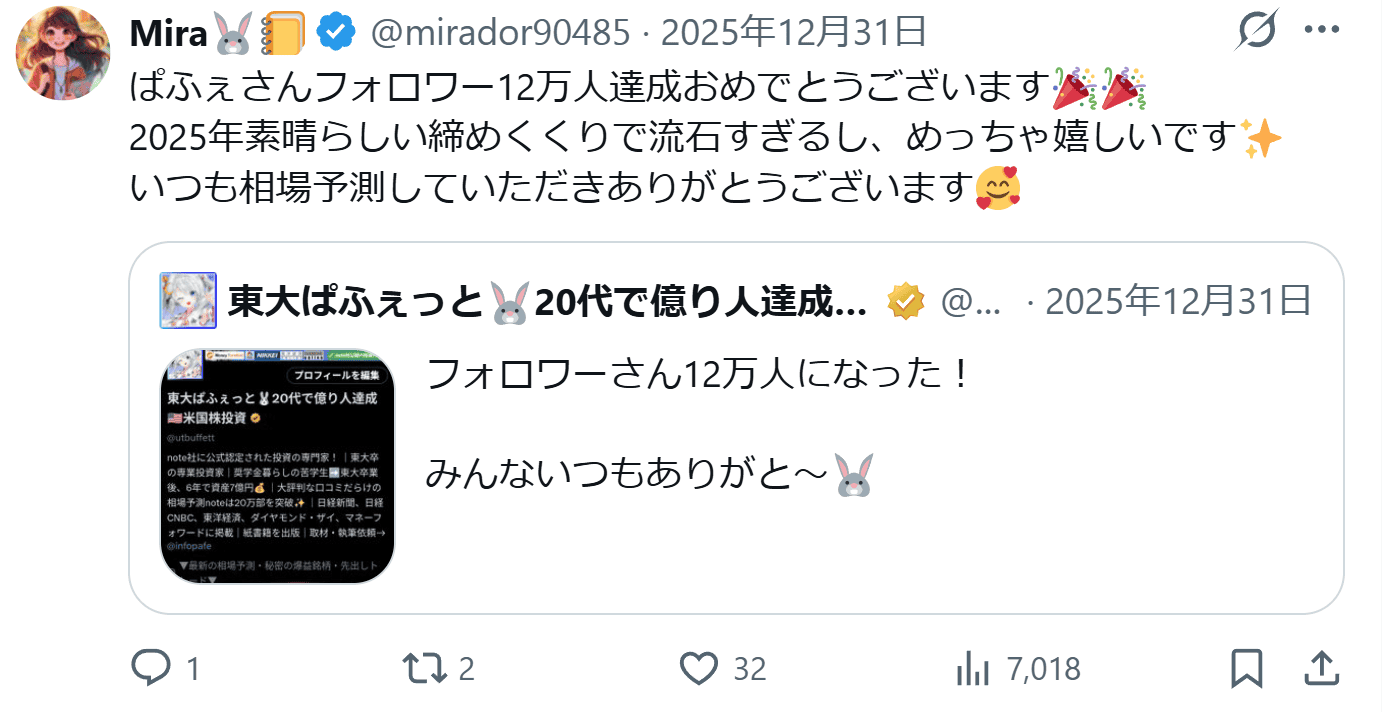Share Mira's post
The image size is (1382, 712).
tap(1319, 668)
